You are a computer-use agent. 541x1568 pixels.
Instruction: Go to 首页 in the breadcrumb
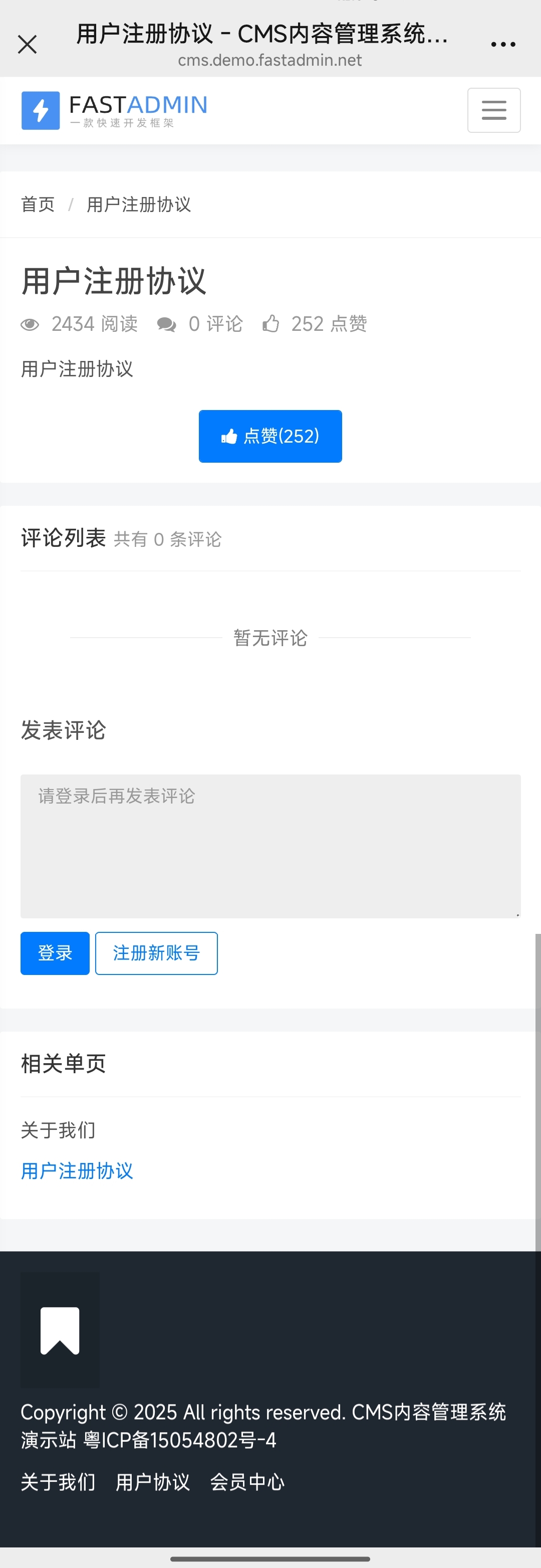(38, 205)
